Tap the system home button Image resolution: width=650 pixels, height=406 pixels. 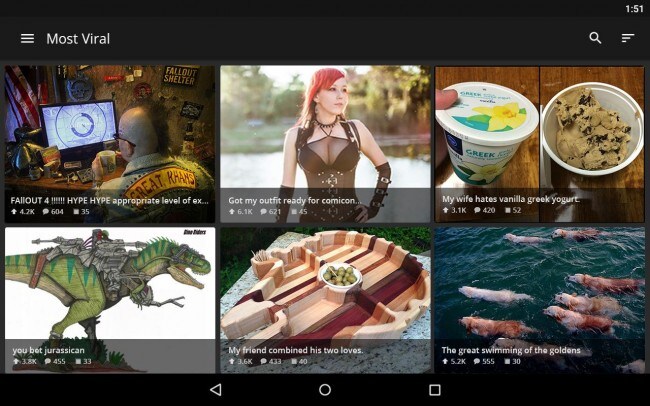[x=325, y=390]
